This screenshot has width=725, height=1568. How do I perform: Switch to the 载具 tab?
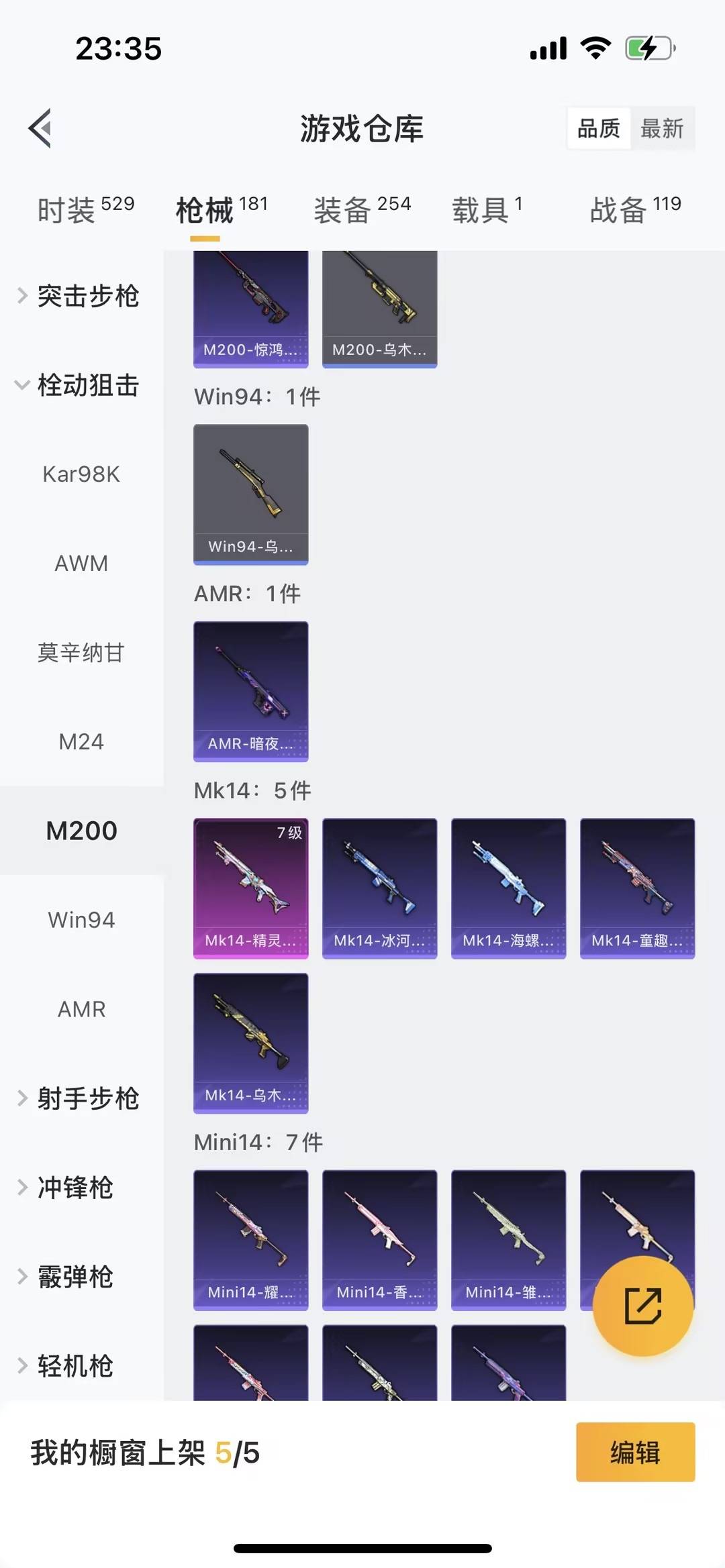pyautogui.click(x=487, y=210)
